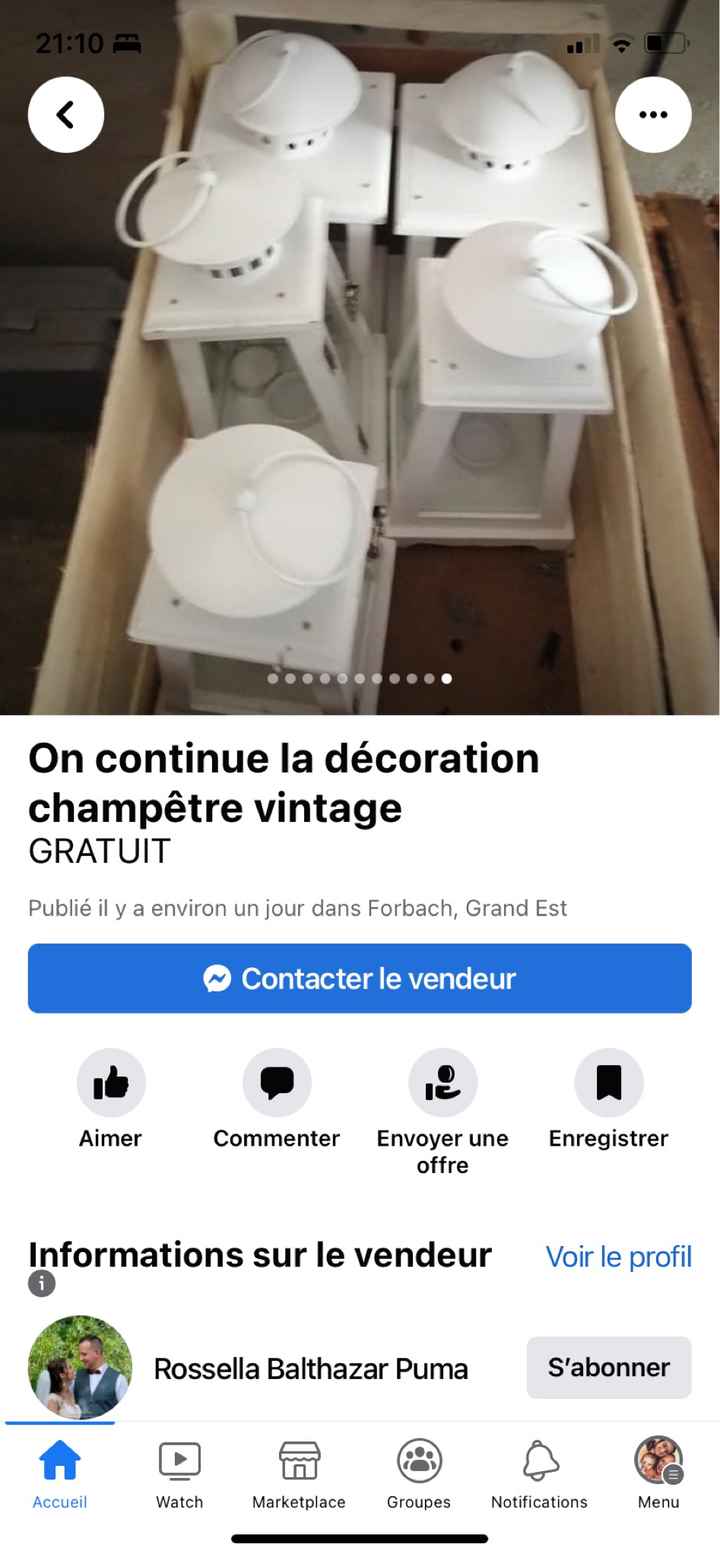Open comments via the Commenter bubble icon

[276, 1082]
